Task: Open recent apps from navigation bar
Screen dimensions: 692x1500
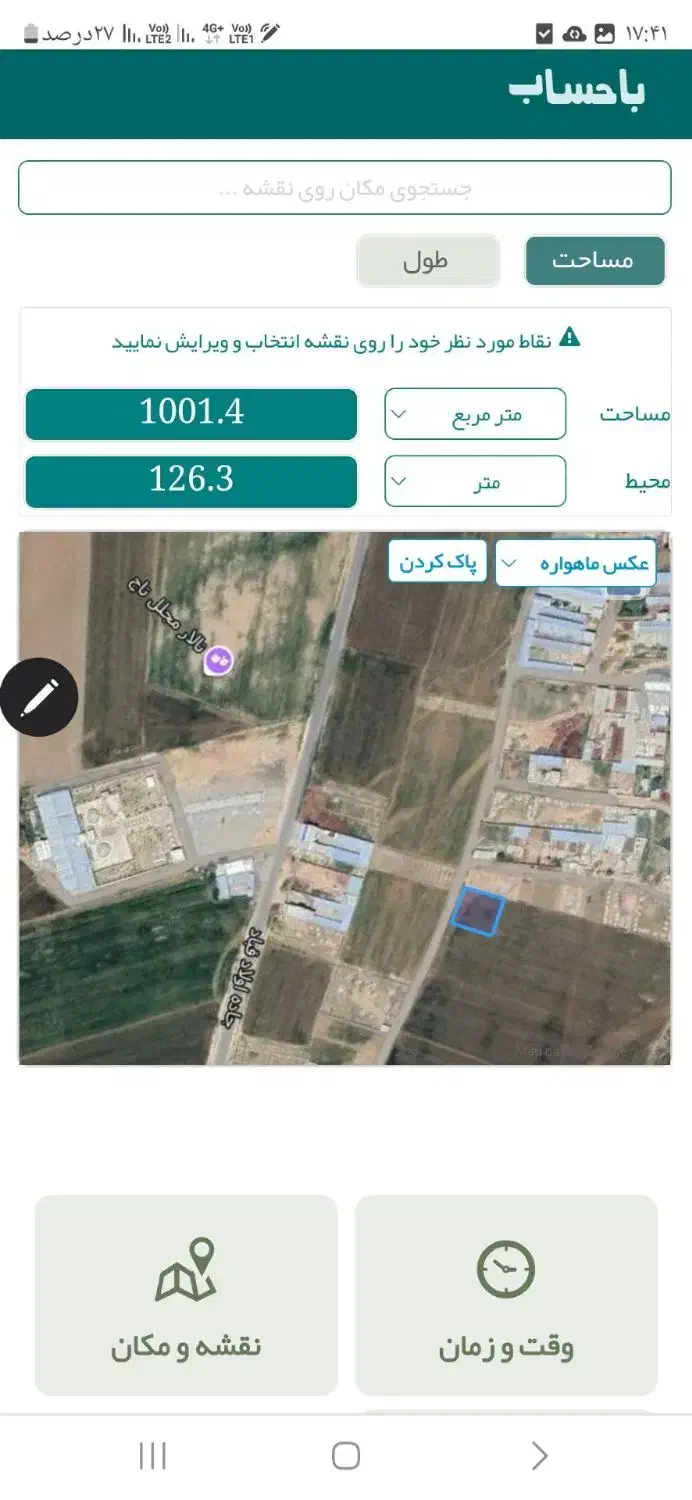Action: point(152,1455)
